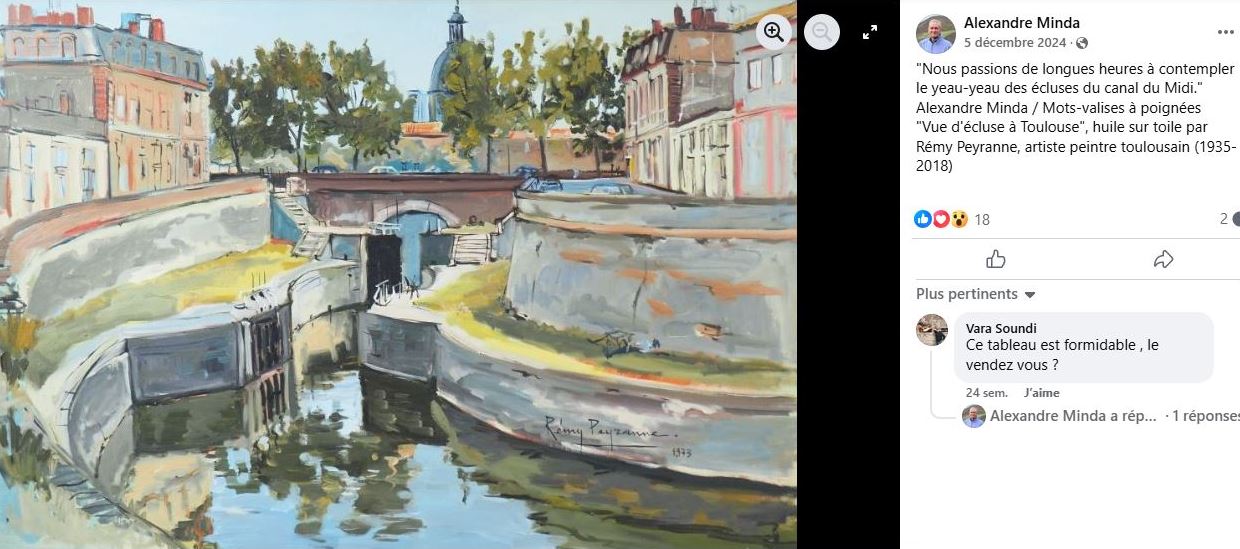1240x549 pixels.
Task: Enter full-screen photo view
Action: click(x=870, y=32)
